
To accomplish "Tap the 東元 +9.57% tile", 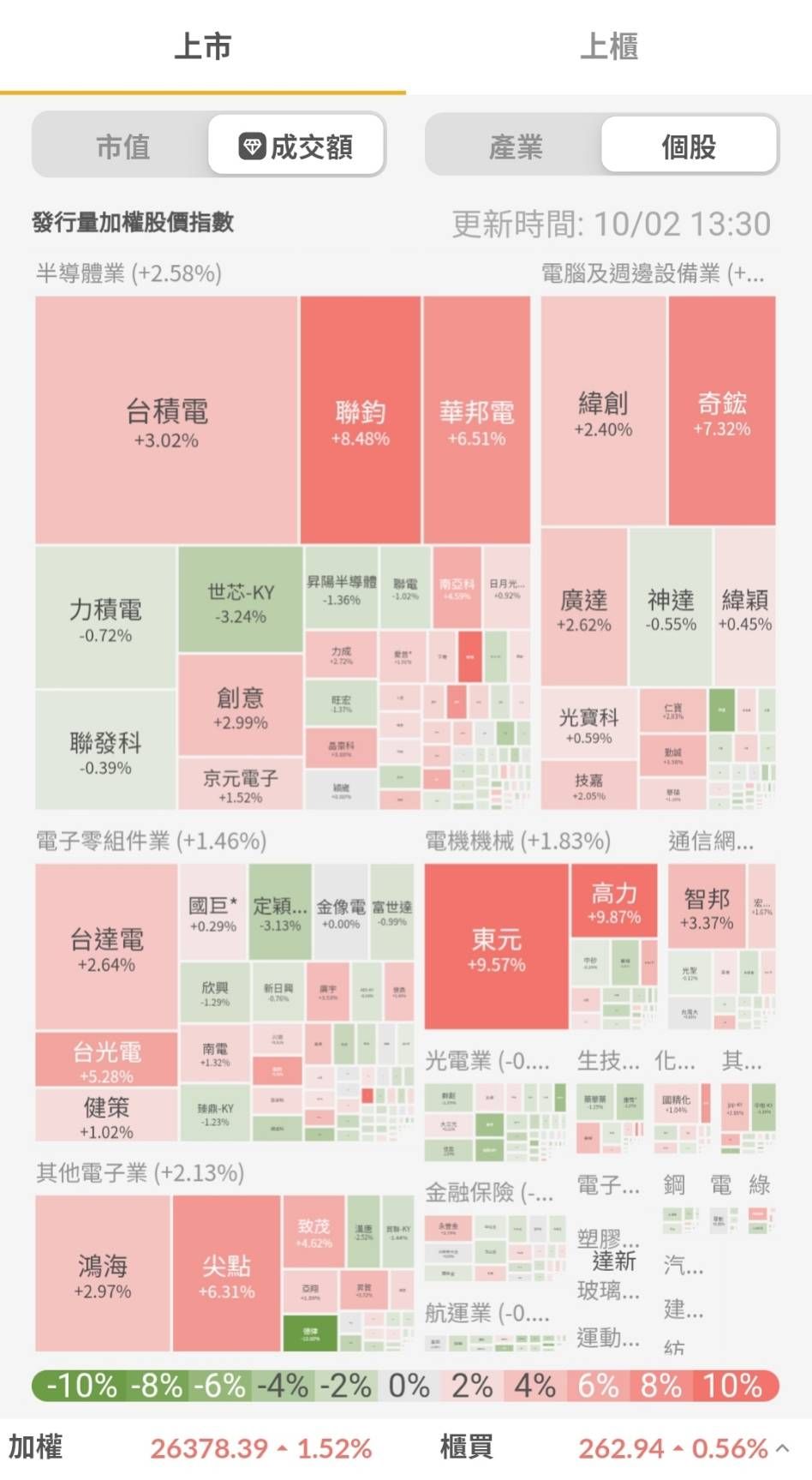I will click(x=497, y=947).
